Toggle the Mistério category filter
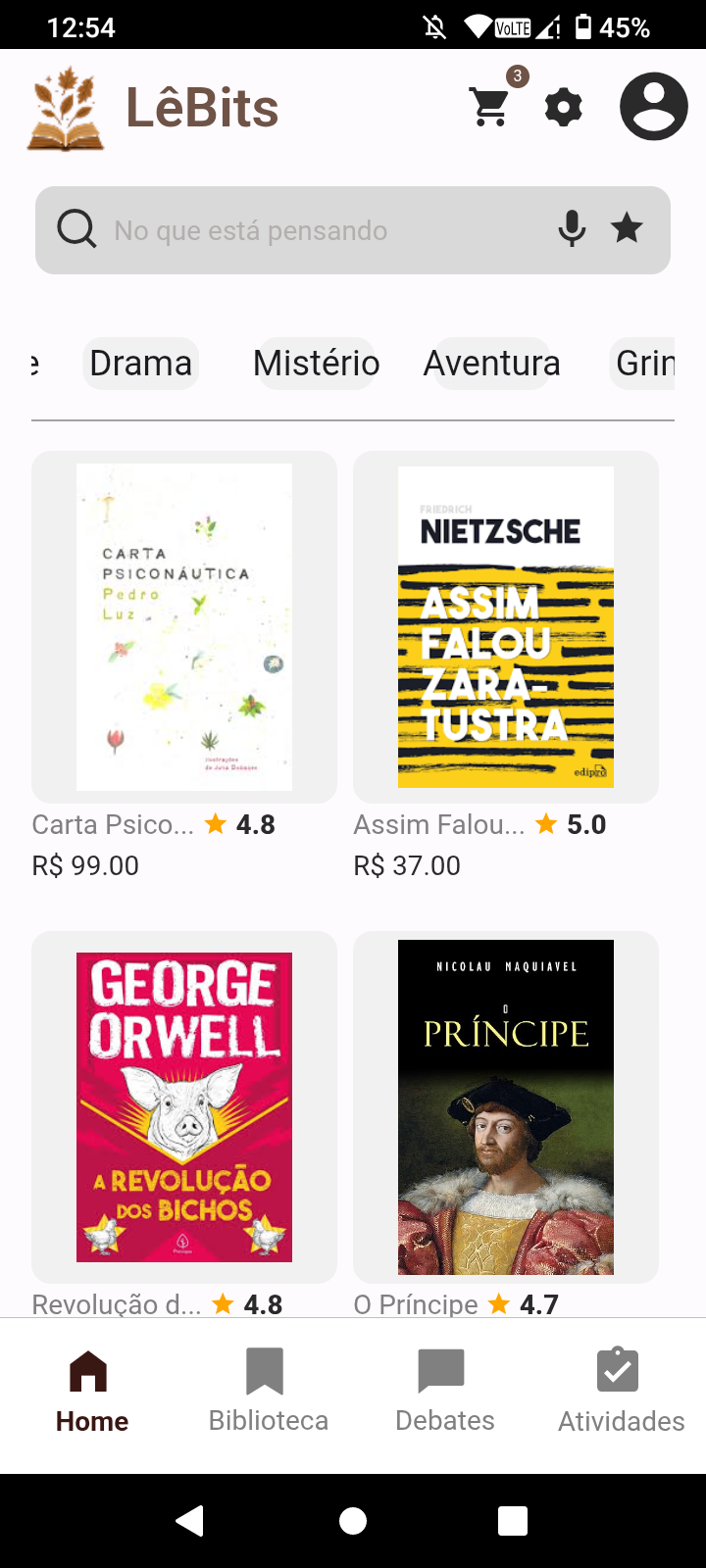The width and height of the screenshot is (706, 1568). tap(316, 363)
